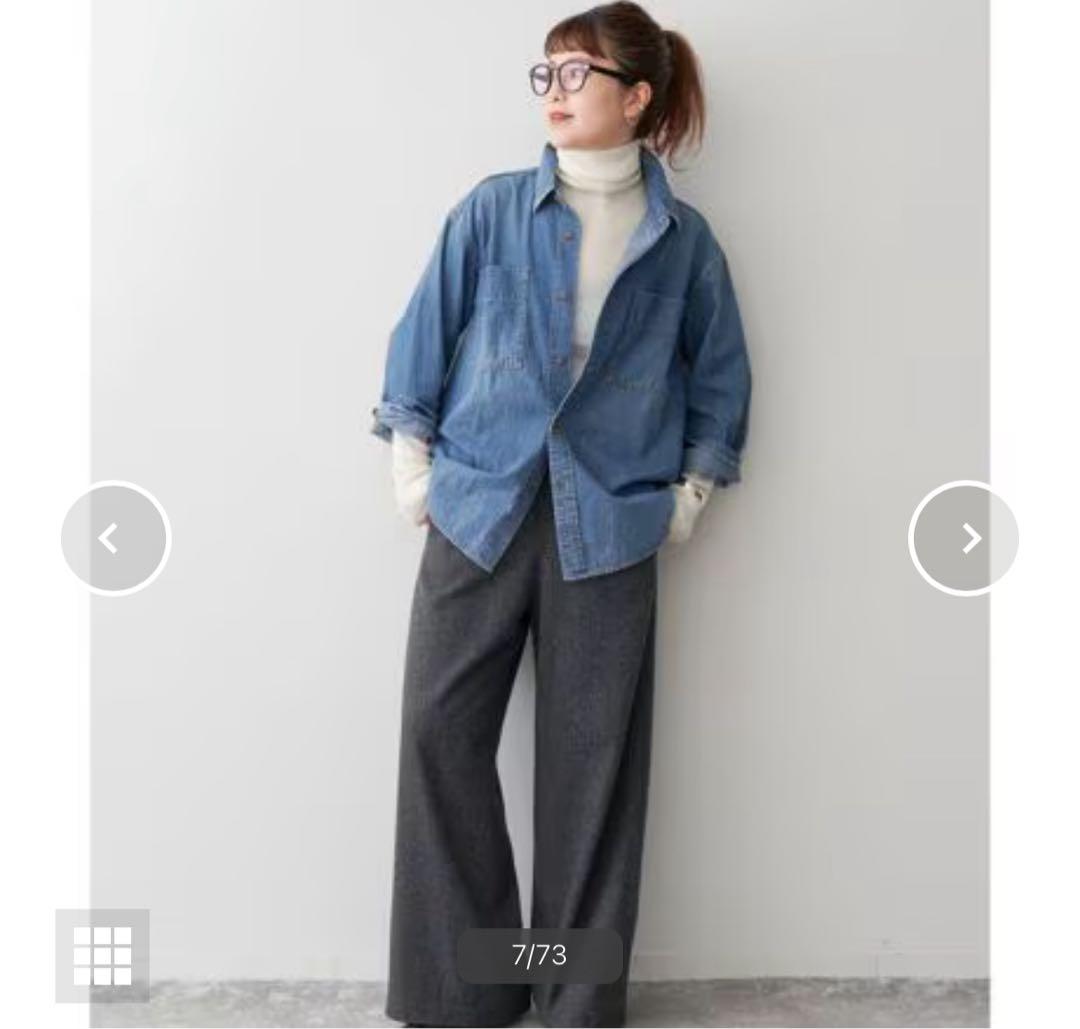Go to the next product image

tap(963, 539)
